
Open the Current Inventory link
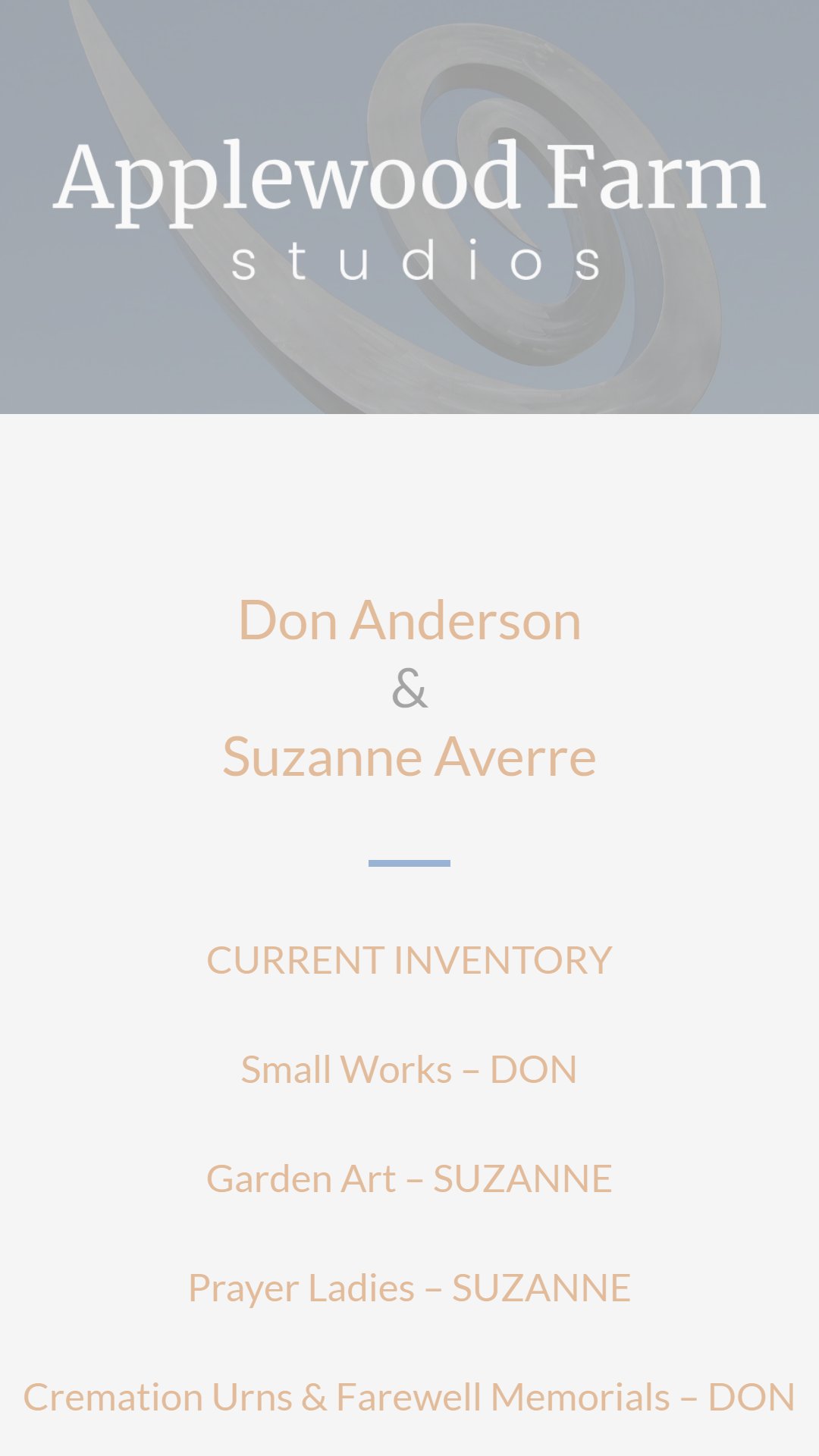pyautogui.click(x=409, y=960)
